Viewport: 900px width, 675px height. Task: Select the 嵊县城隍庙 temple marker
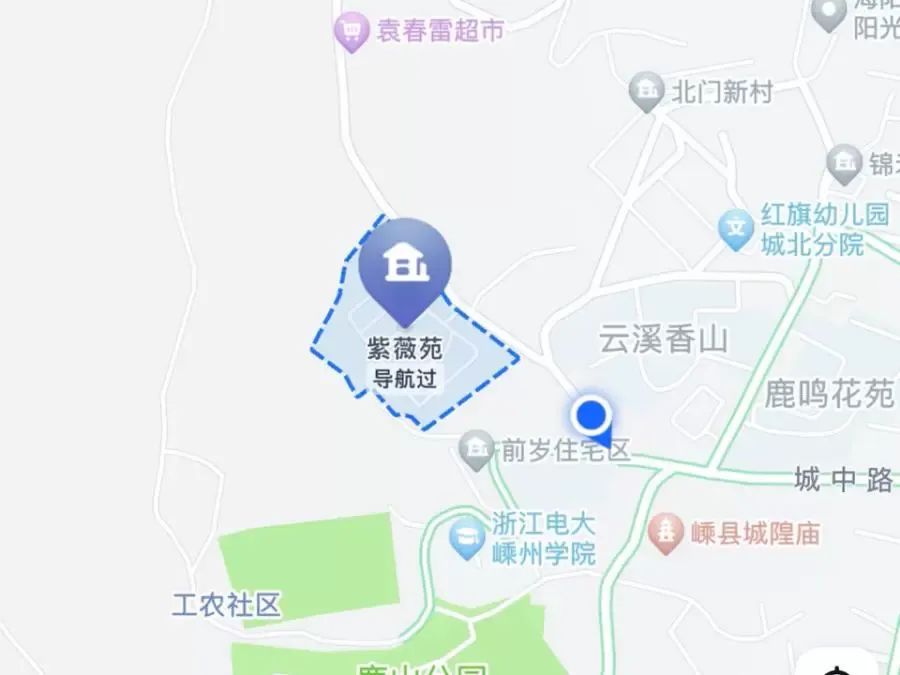coord(663,532)
